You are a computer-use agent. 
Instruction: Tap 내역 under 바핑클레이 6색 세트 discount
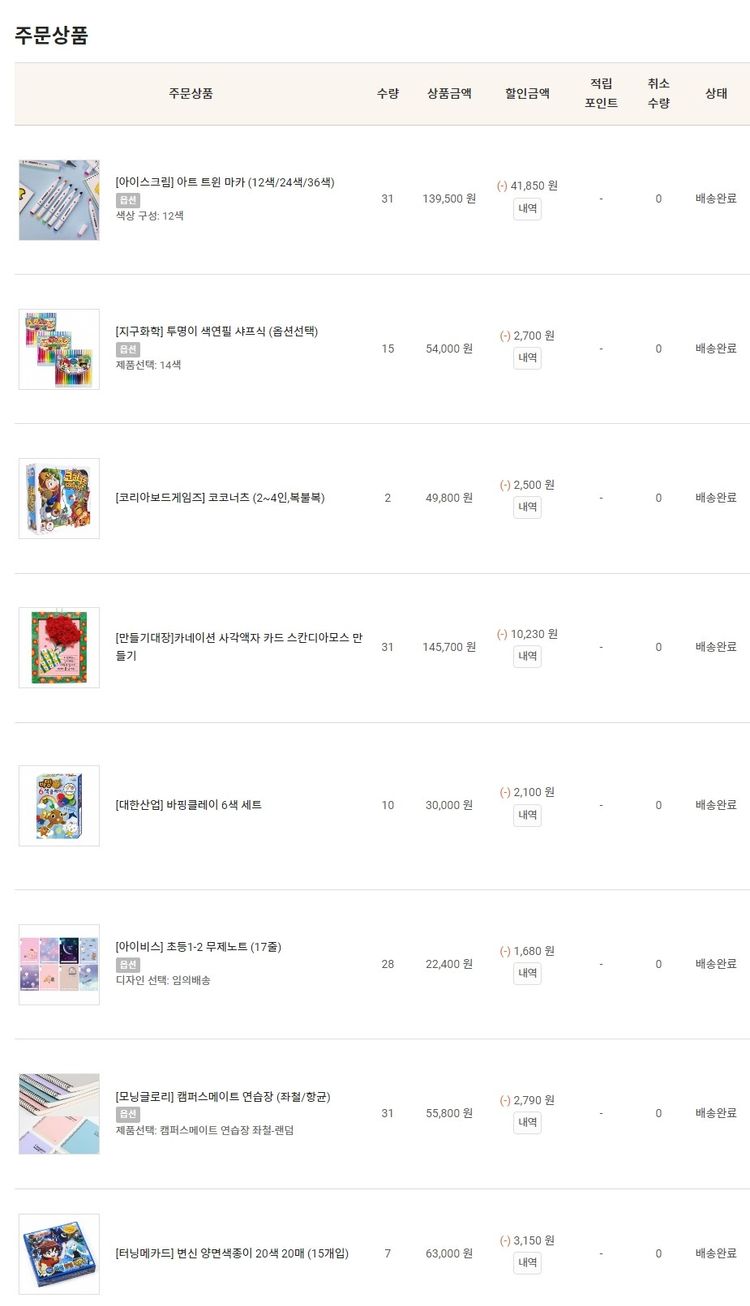click(x=527, y=815)
